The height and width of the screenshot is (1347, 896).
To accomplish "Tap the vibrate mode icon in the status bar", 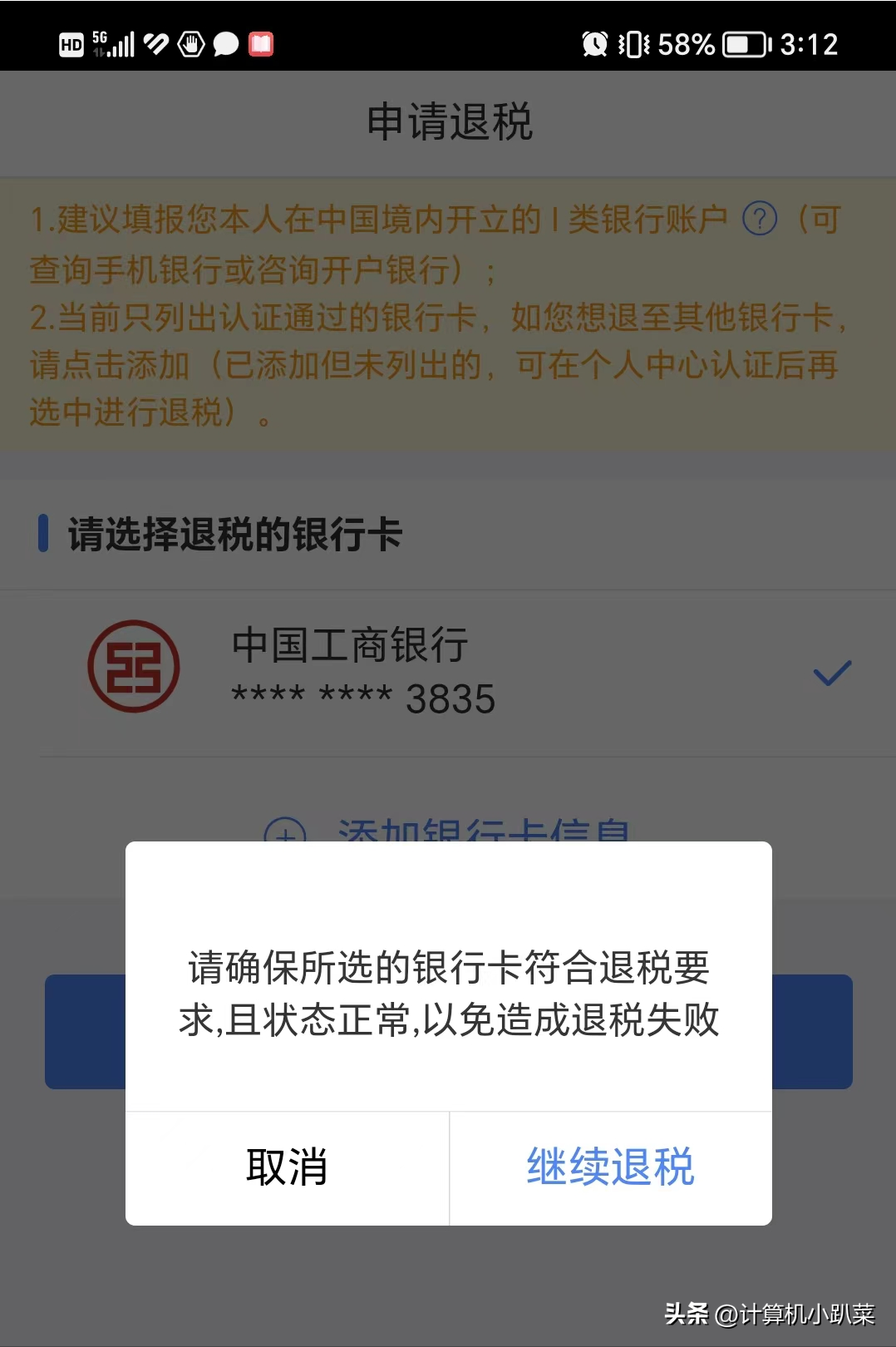I will point(633,43).
